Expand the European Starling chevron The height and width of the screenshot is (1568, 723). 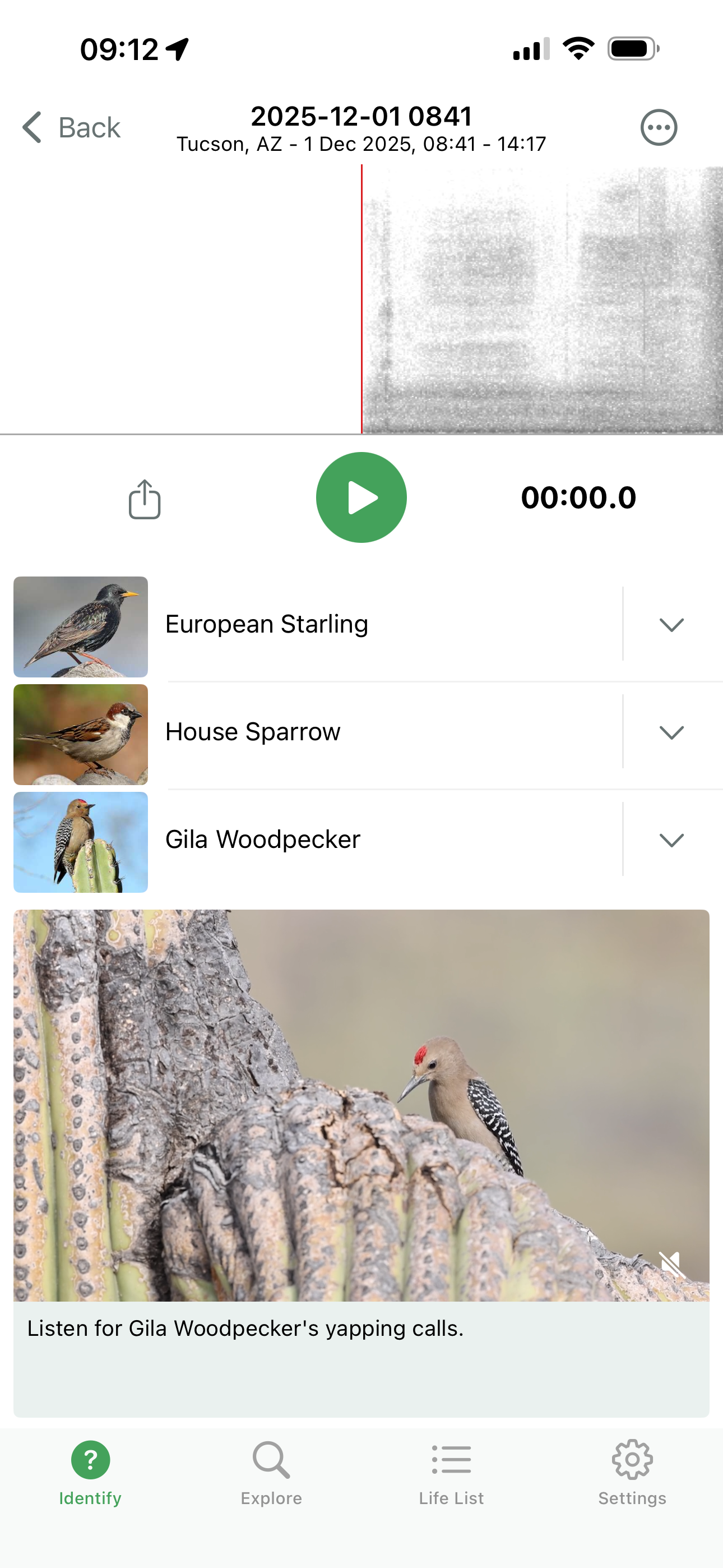click(671, 625)
